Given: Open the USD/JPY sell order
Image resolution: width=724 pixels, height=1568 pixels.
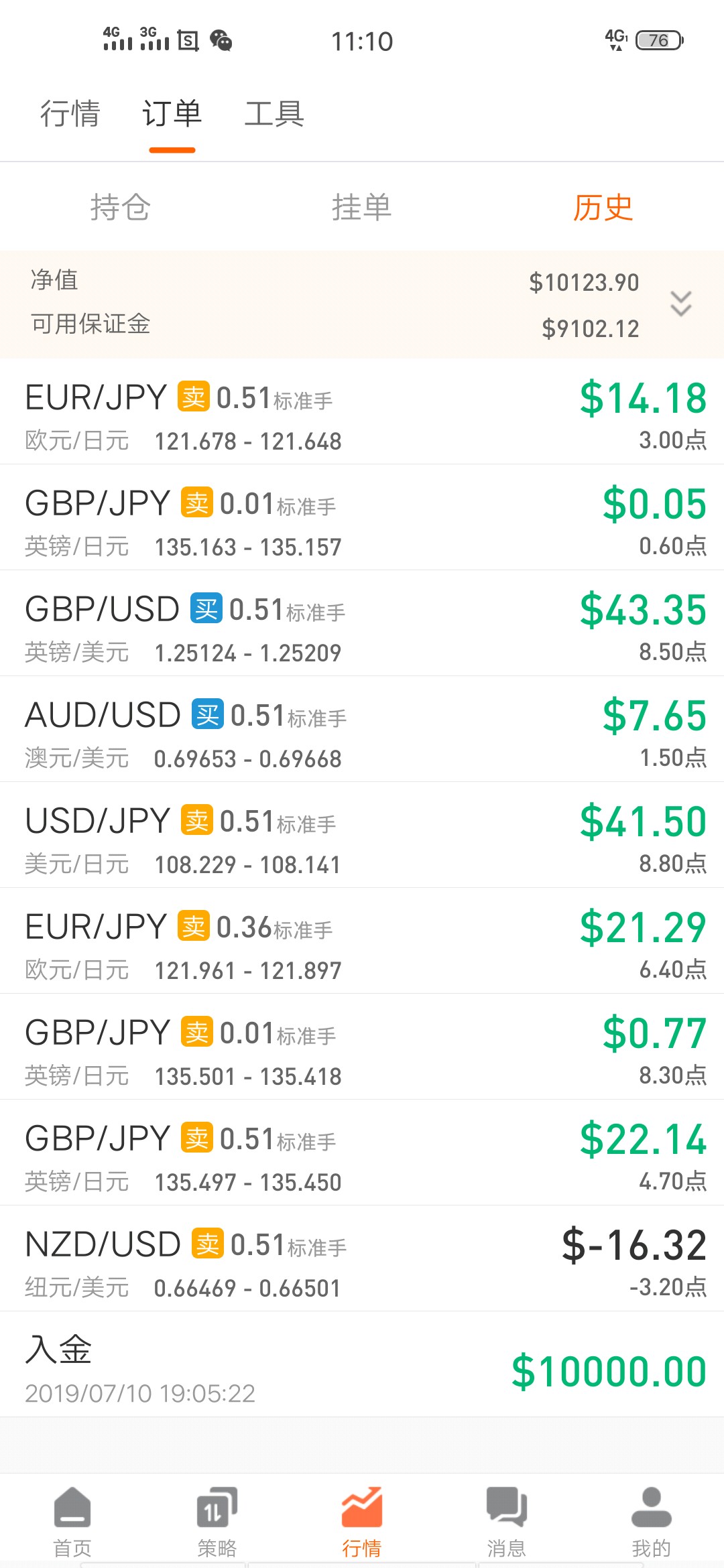Looking at the screenshot, I should [x=362, y=835].
